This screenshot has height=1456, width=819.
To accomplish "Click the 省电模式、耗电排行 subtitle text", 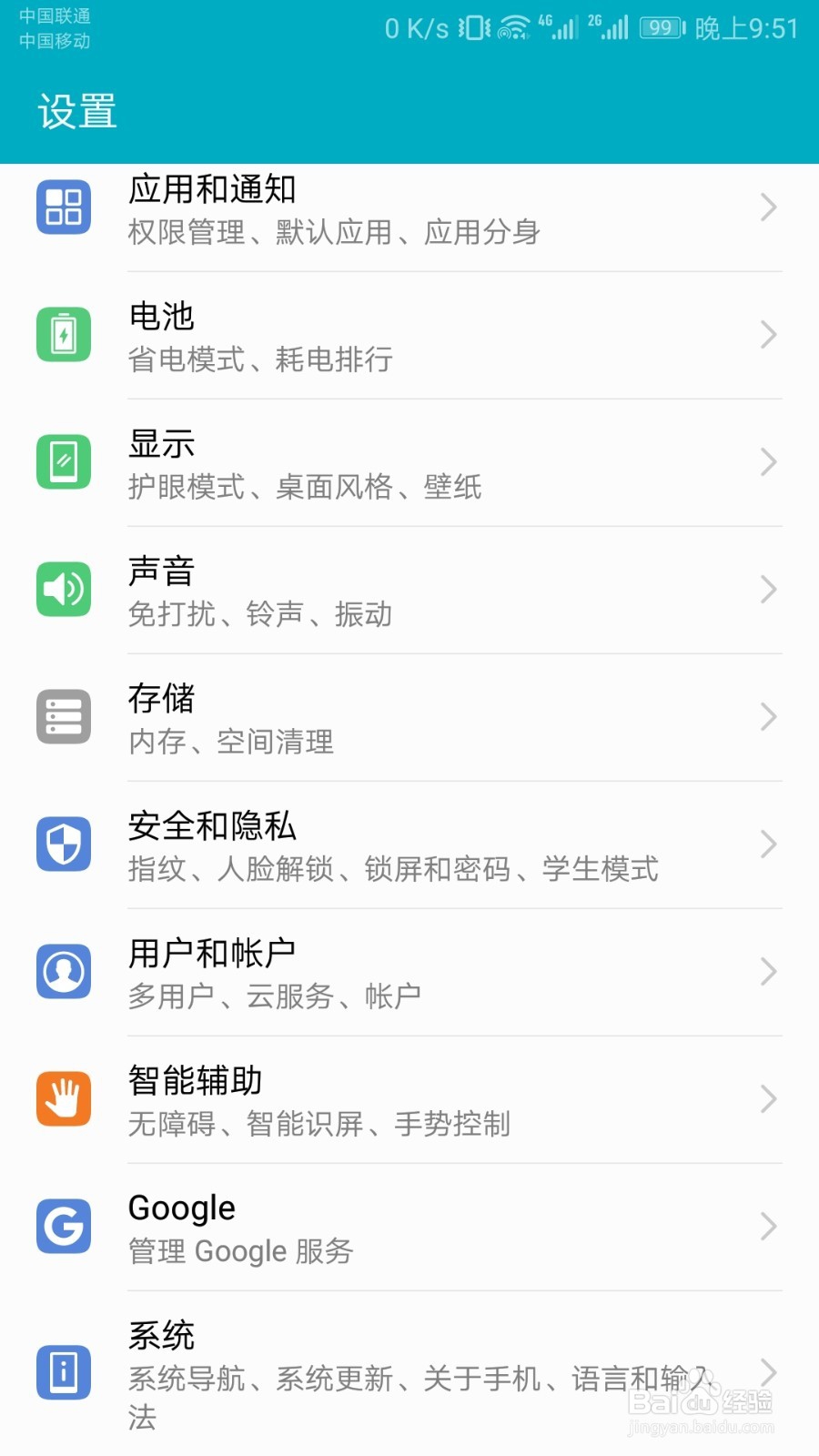I will pyautogui.click(x=259, y=360).
